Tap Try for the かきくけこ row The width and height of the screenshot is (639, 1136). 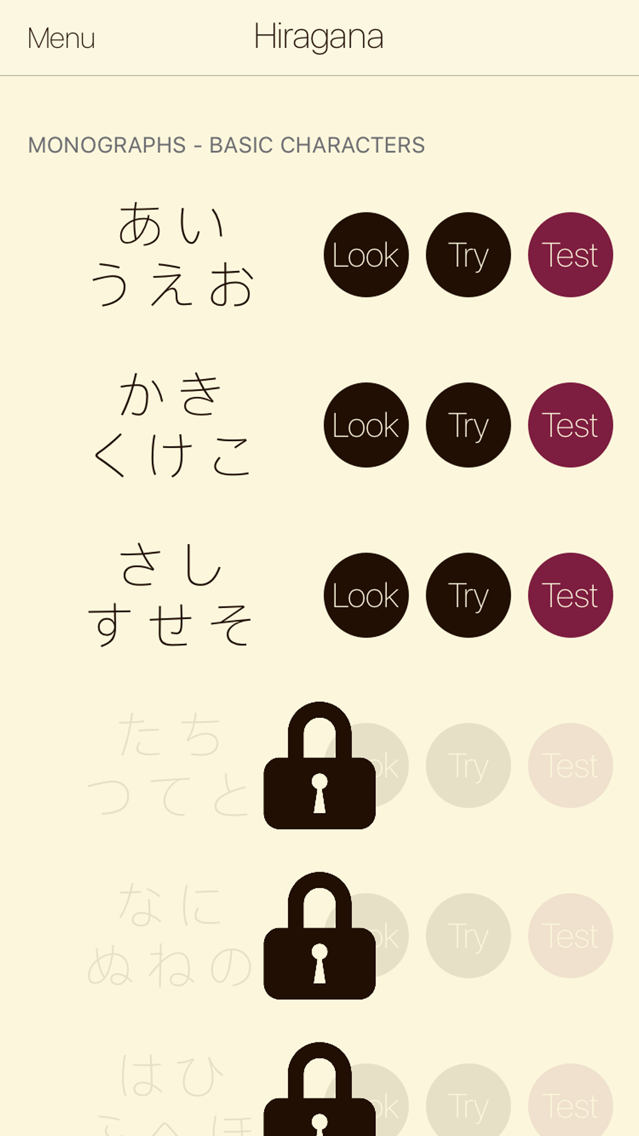coord(468,425)
